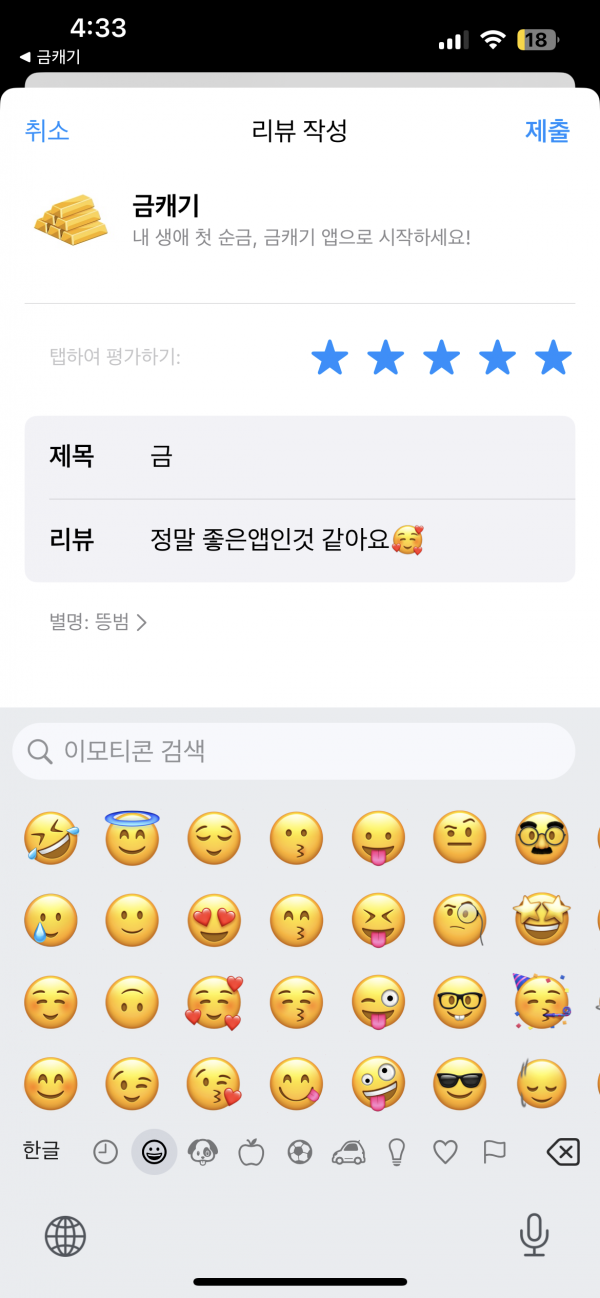Switch to animals emoji category
This screenshot has height=1298, width=600.
coord(204,1152)
